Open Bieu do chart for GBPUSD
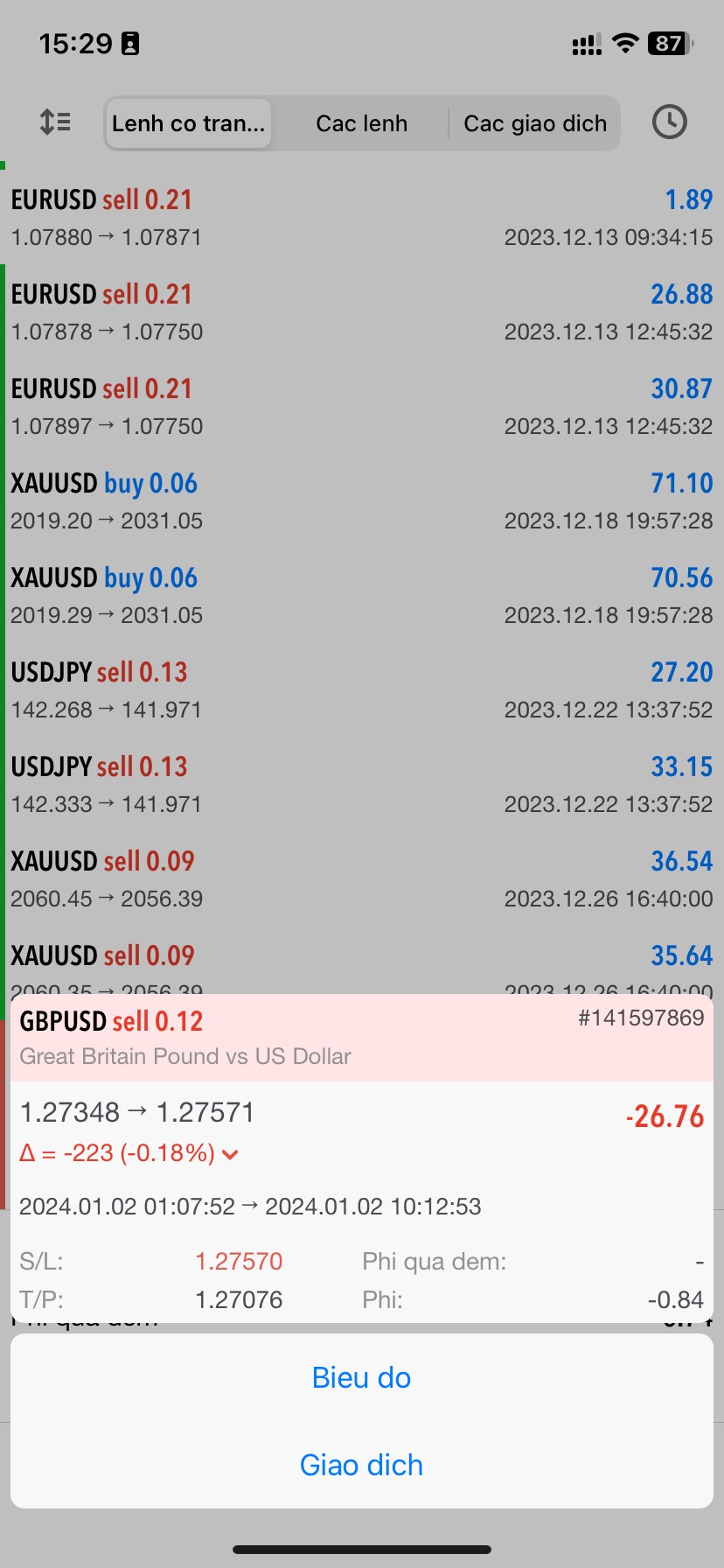 (x=361, y=1377)
